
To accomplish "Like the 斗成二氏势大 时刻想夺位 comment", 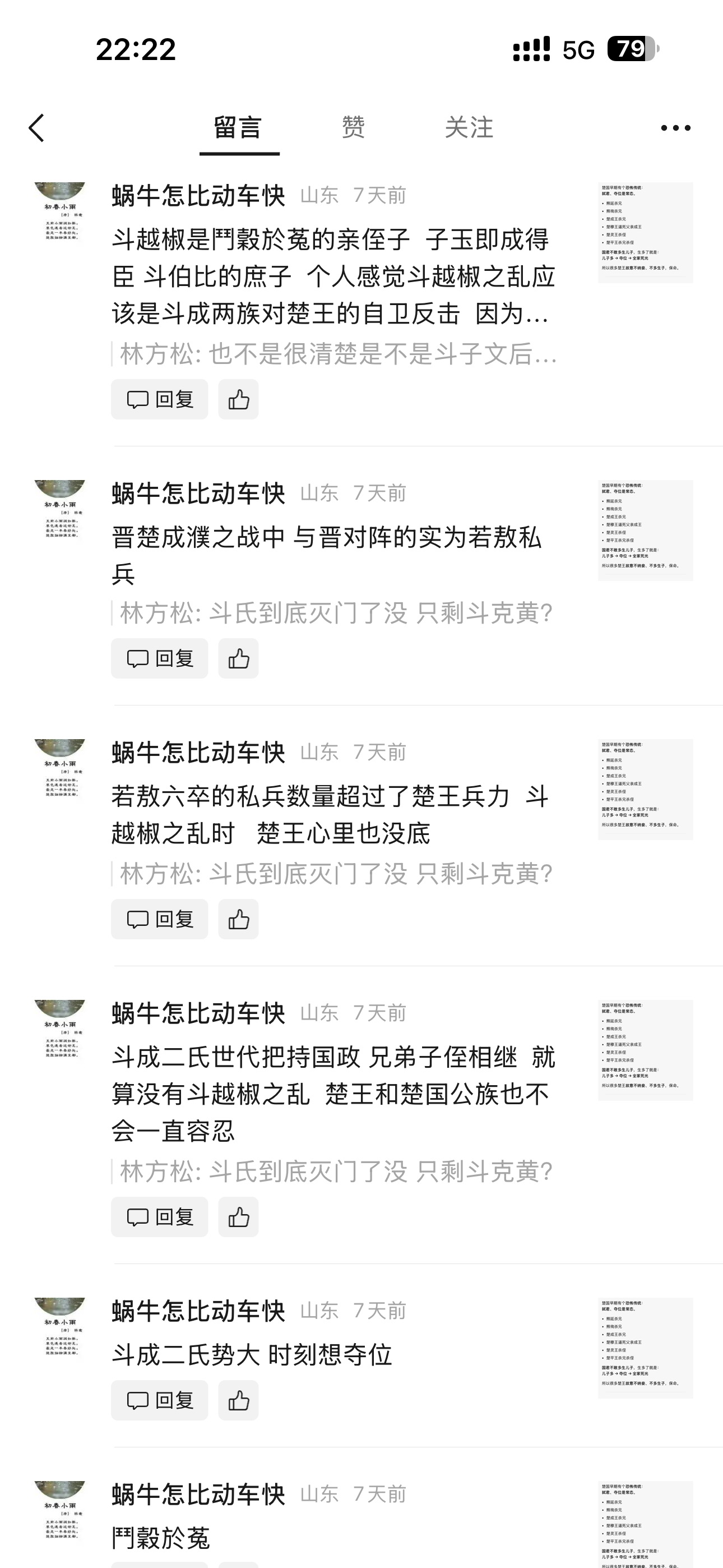I will 239,1400.
